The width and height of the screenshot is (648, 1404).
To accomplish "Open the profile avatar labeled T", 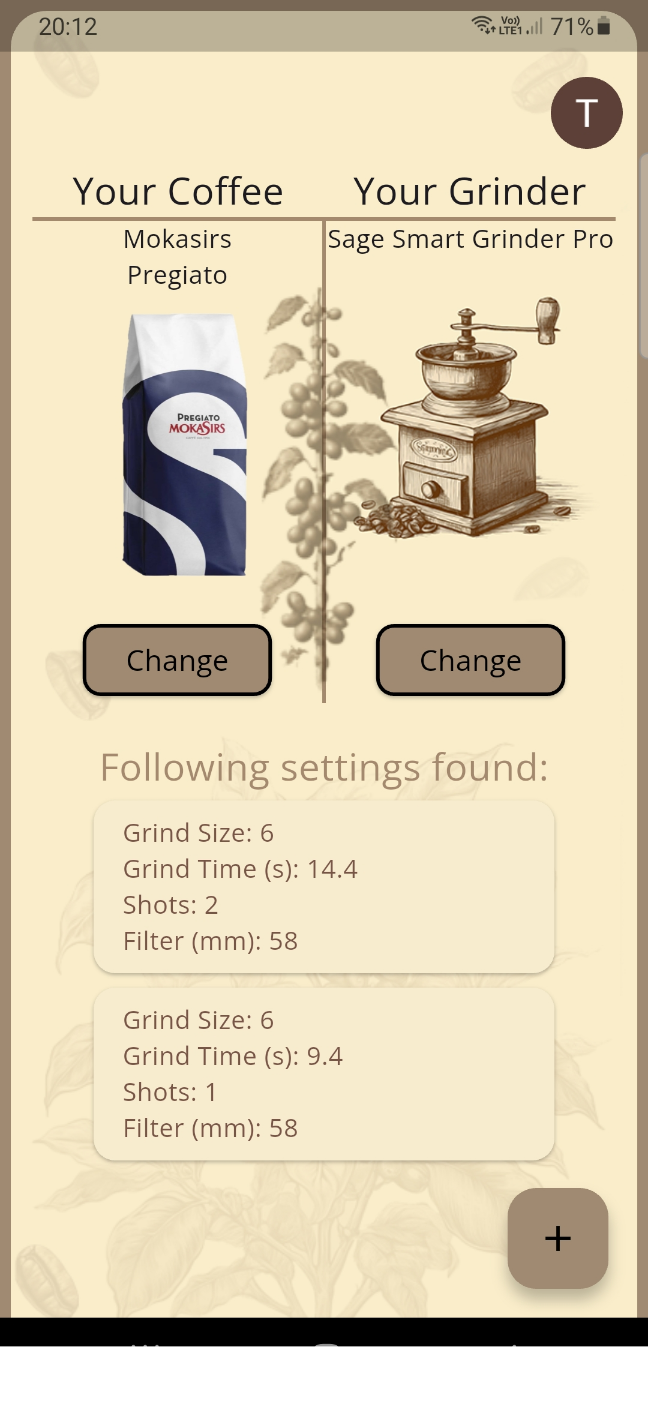I will click(x=586, y=113).
